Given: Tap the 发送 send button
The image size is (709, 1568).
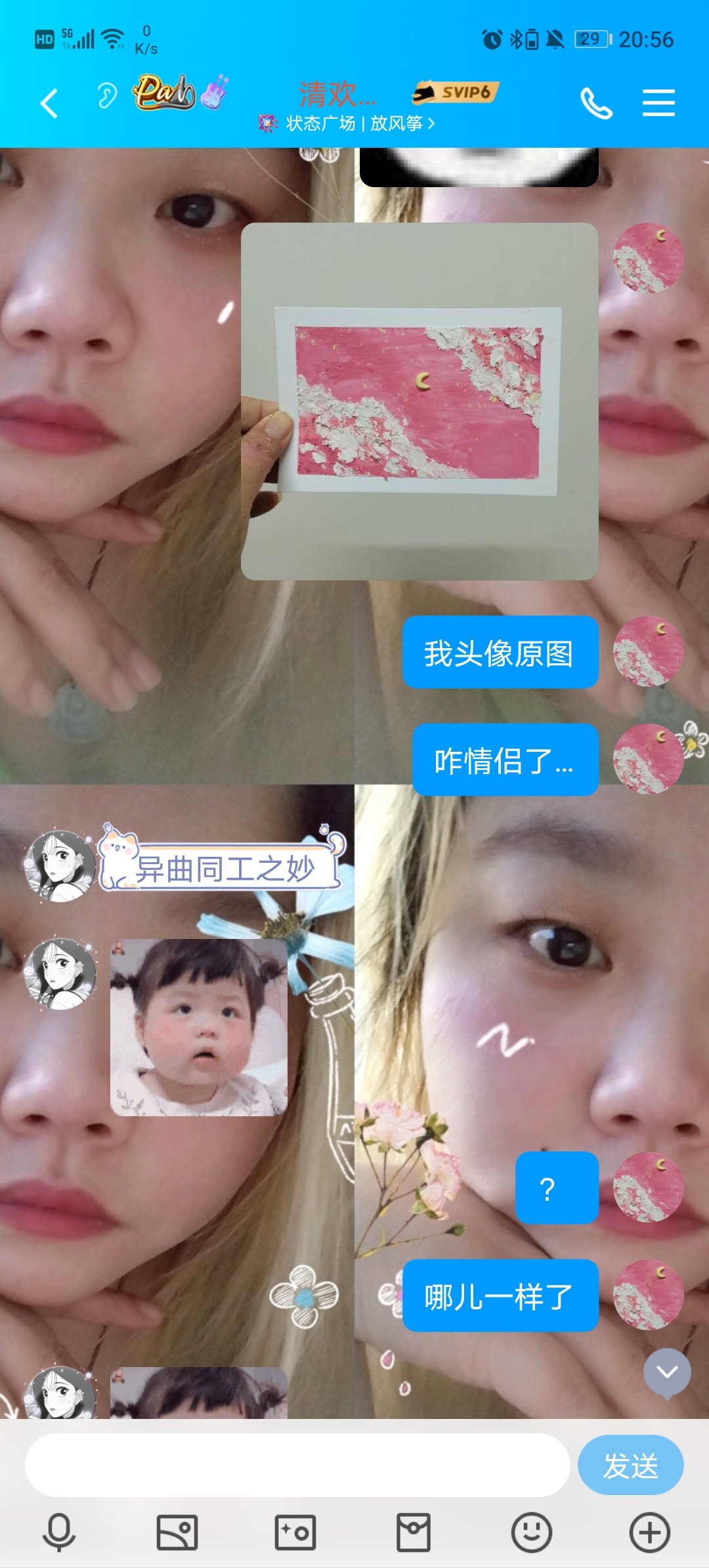Looking at the screenshot, I should [x=630, y=1466].
